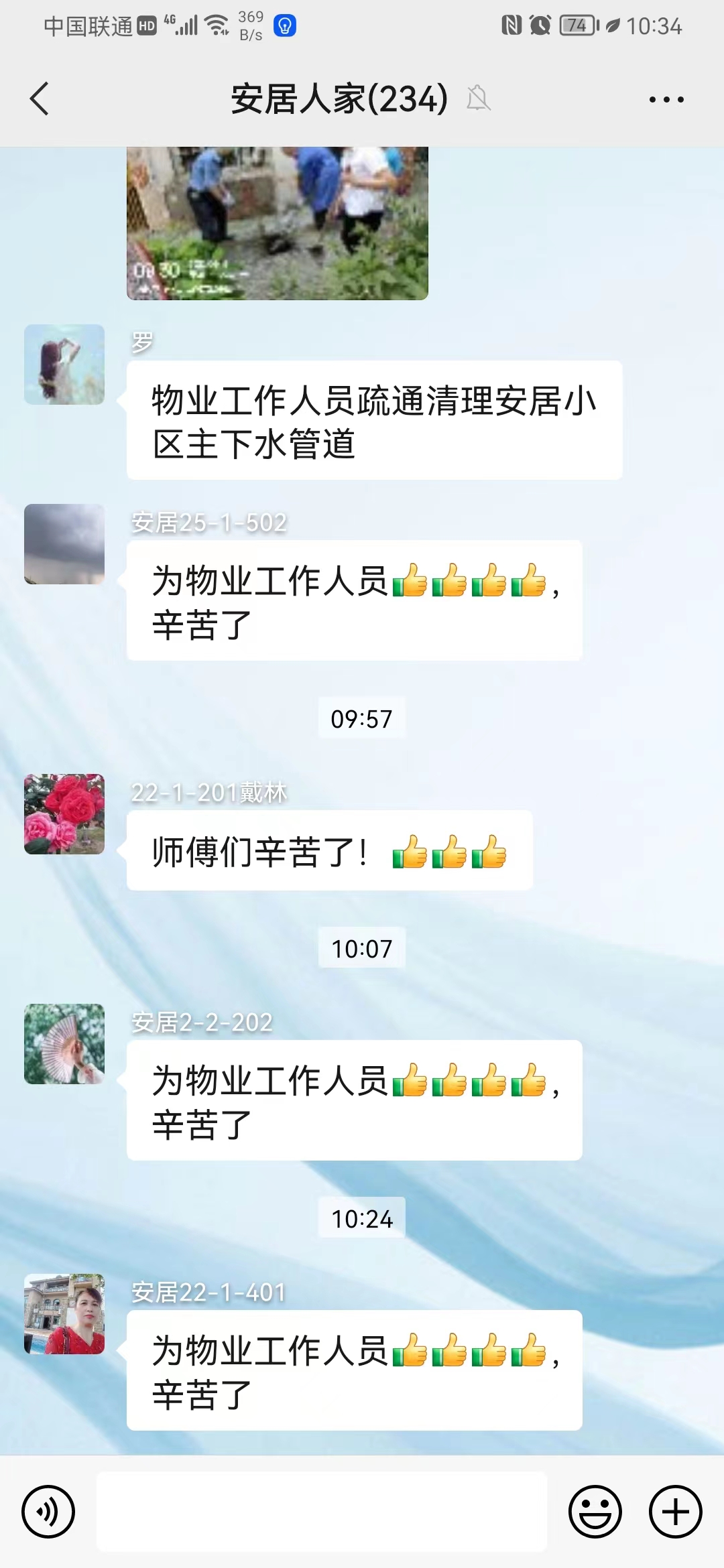Screen dimensions: 724x1568
Task: Open the plus attachments menu
Action: [675, 1512]
